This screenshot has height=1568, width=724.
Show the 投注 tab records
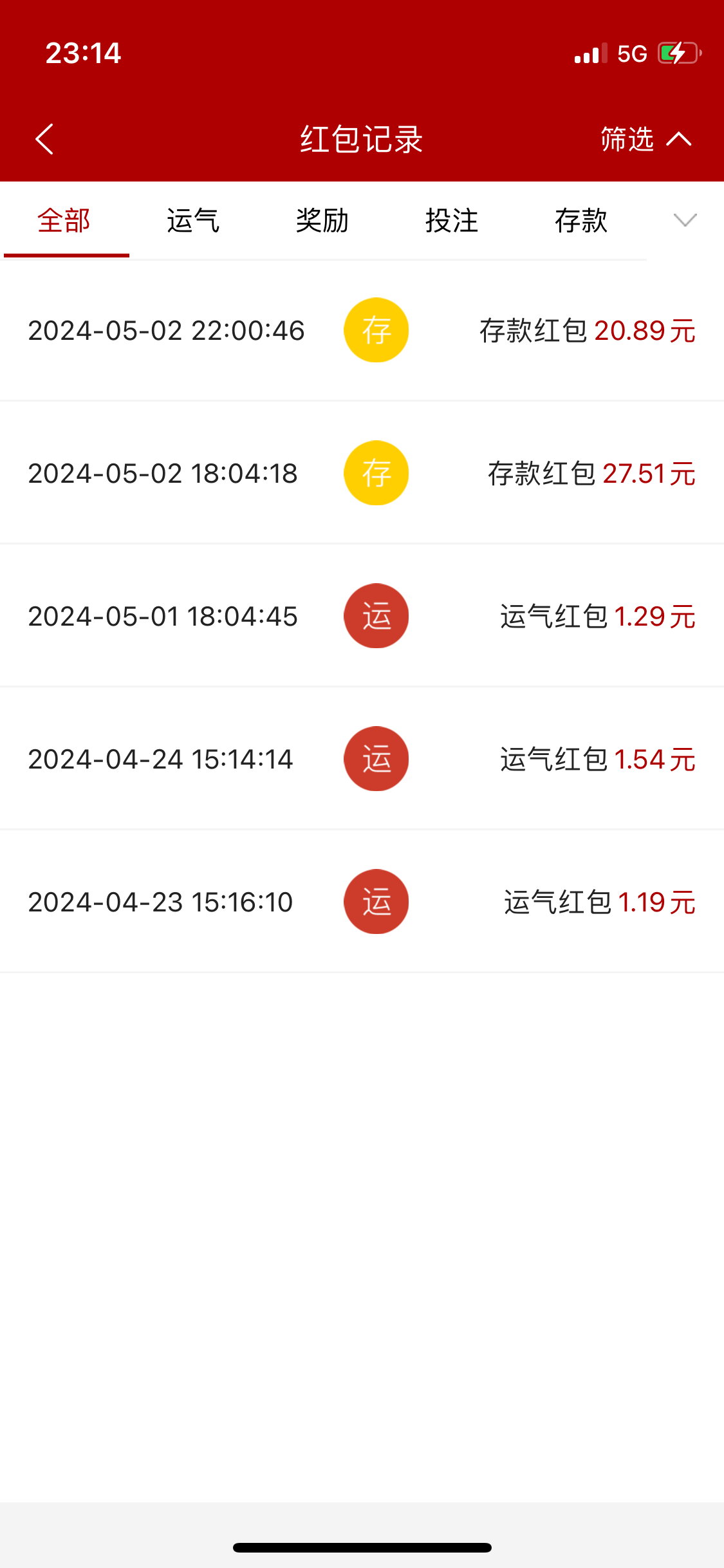[x=452, y=221]
